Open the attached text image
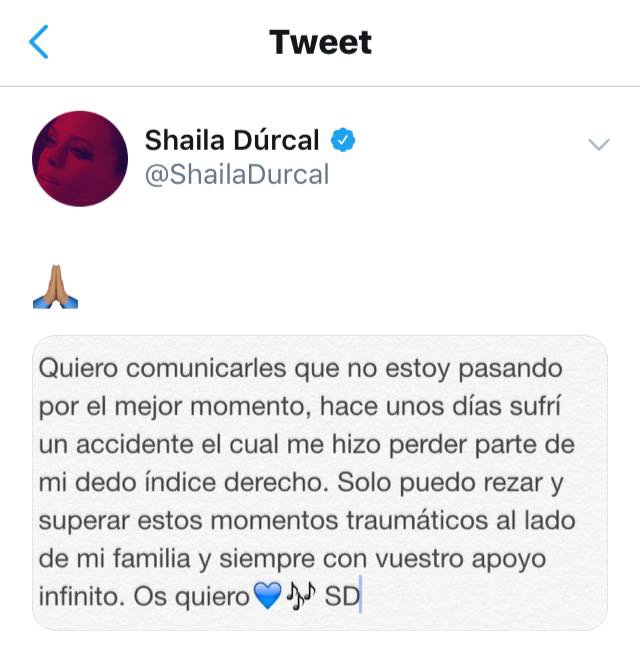The height and width of the screenshot is (645, 640). point(320,482)
